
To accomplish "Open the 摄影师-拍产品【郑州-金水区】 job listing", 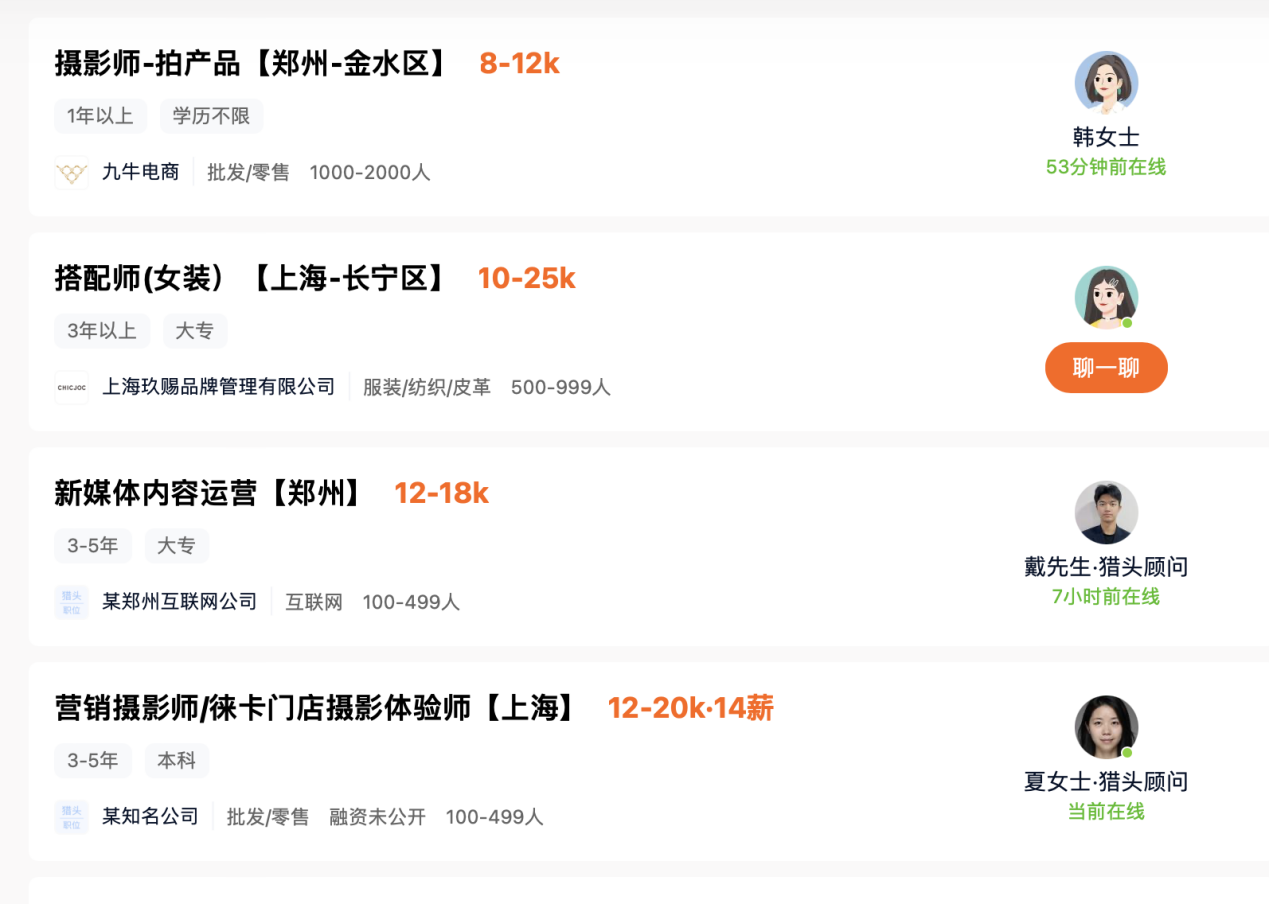I will pos(250,64).
